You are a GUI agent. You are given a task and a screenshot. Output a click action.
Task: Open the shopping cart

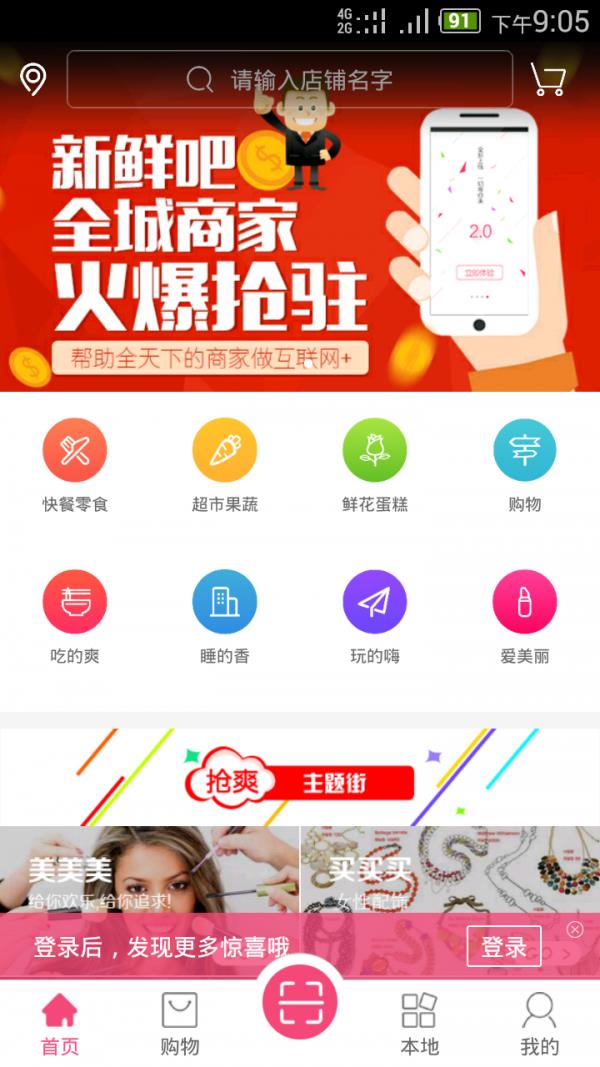[x=548, y=79]
